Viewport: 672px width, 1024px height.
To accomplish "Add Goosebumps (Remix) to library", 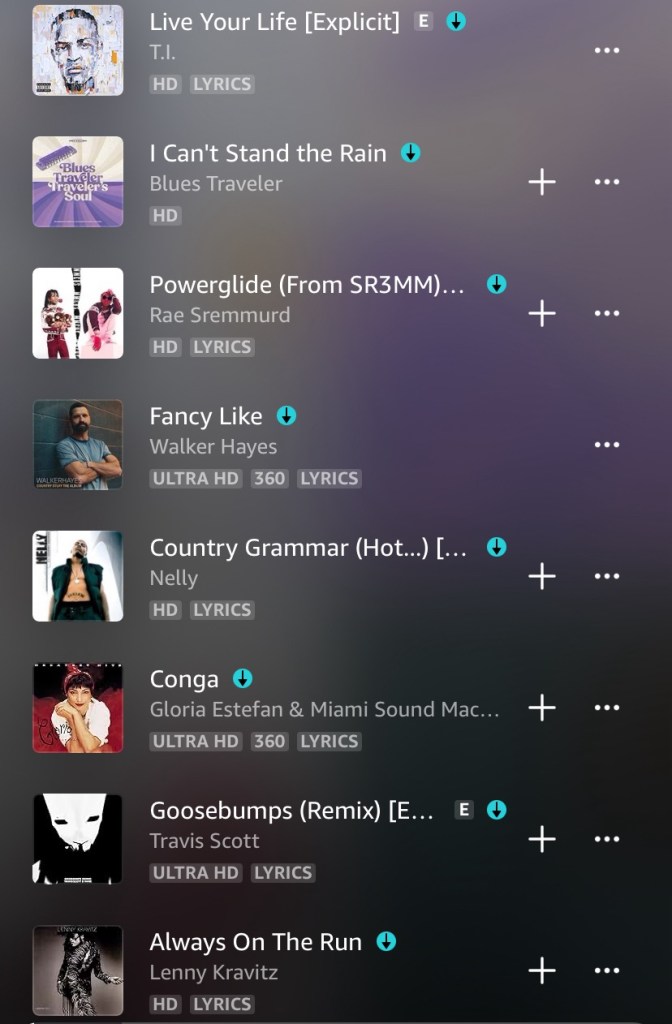I will click(541, 839).
